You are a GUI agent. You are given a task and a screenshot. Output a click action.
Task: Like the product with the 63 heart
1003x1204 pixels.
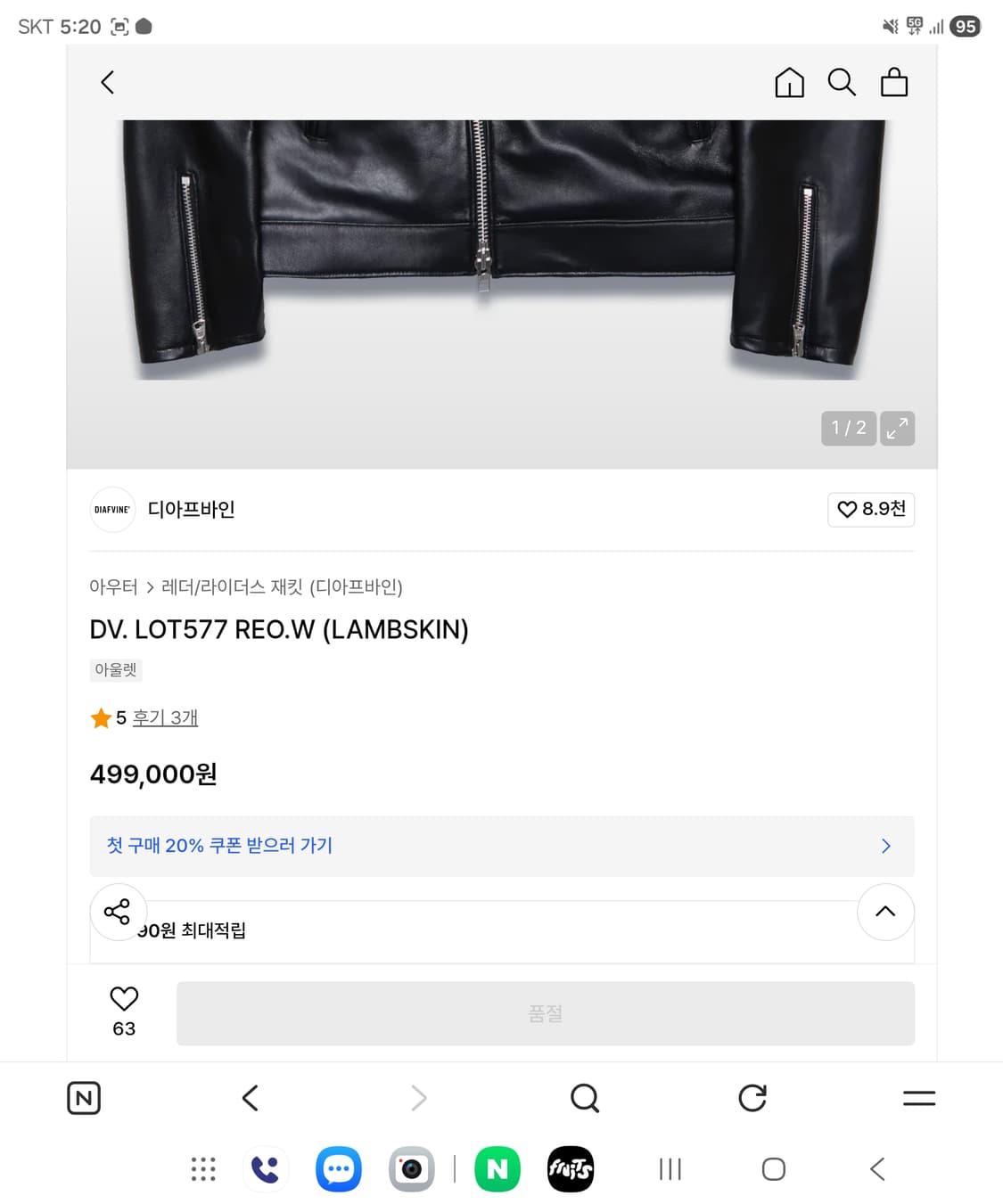pos(124,1009)
